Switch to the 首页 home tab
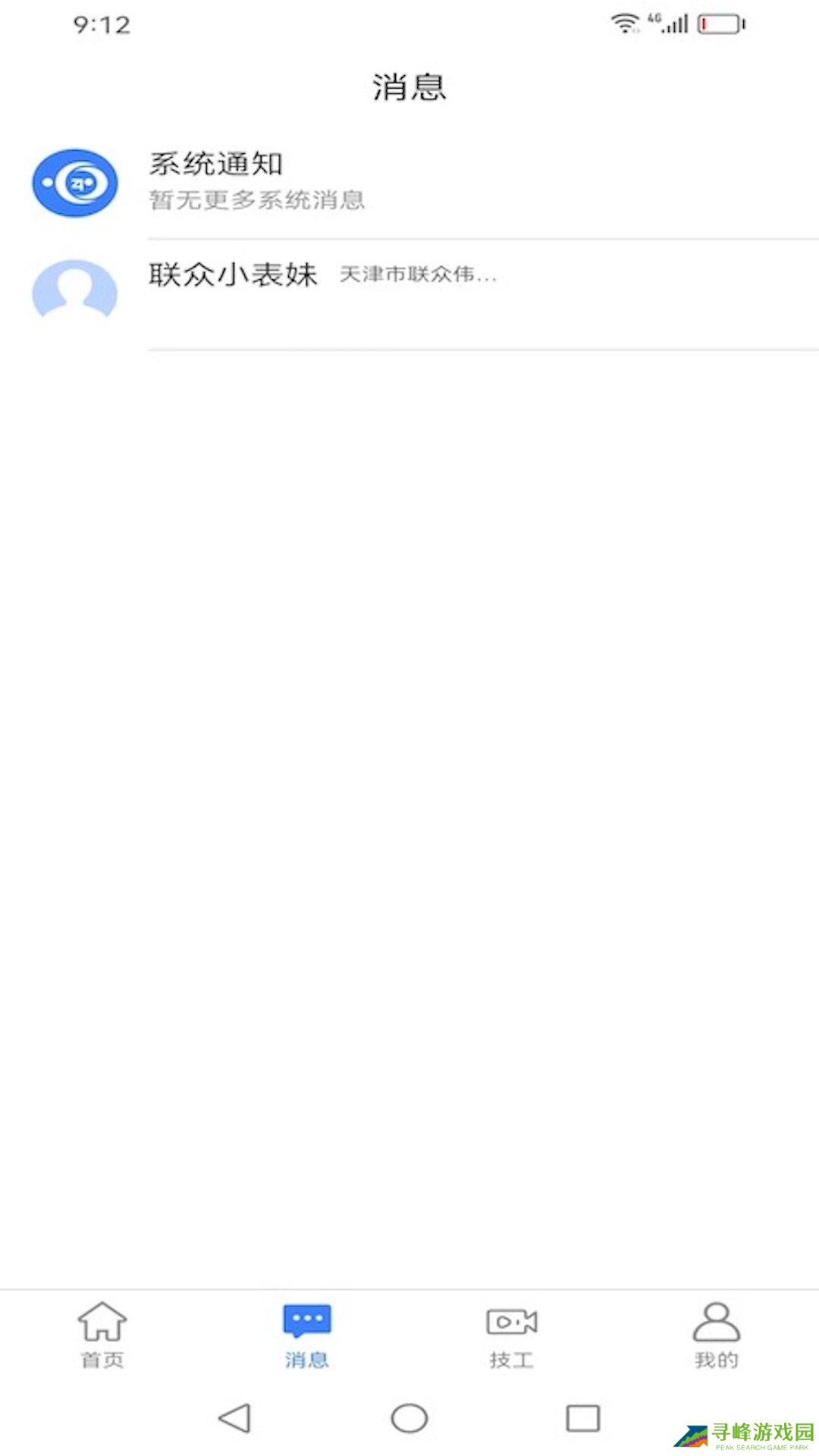 102,1335
